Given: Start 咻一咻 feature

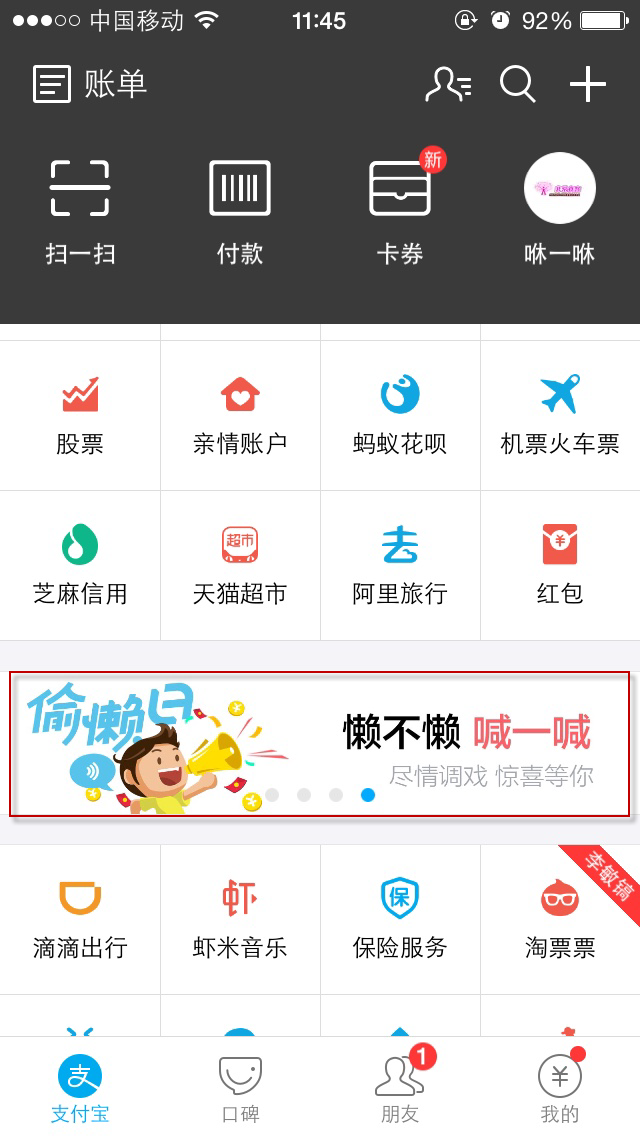Looking at the screenshot, I should tap(560, 210).
